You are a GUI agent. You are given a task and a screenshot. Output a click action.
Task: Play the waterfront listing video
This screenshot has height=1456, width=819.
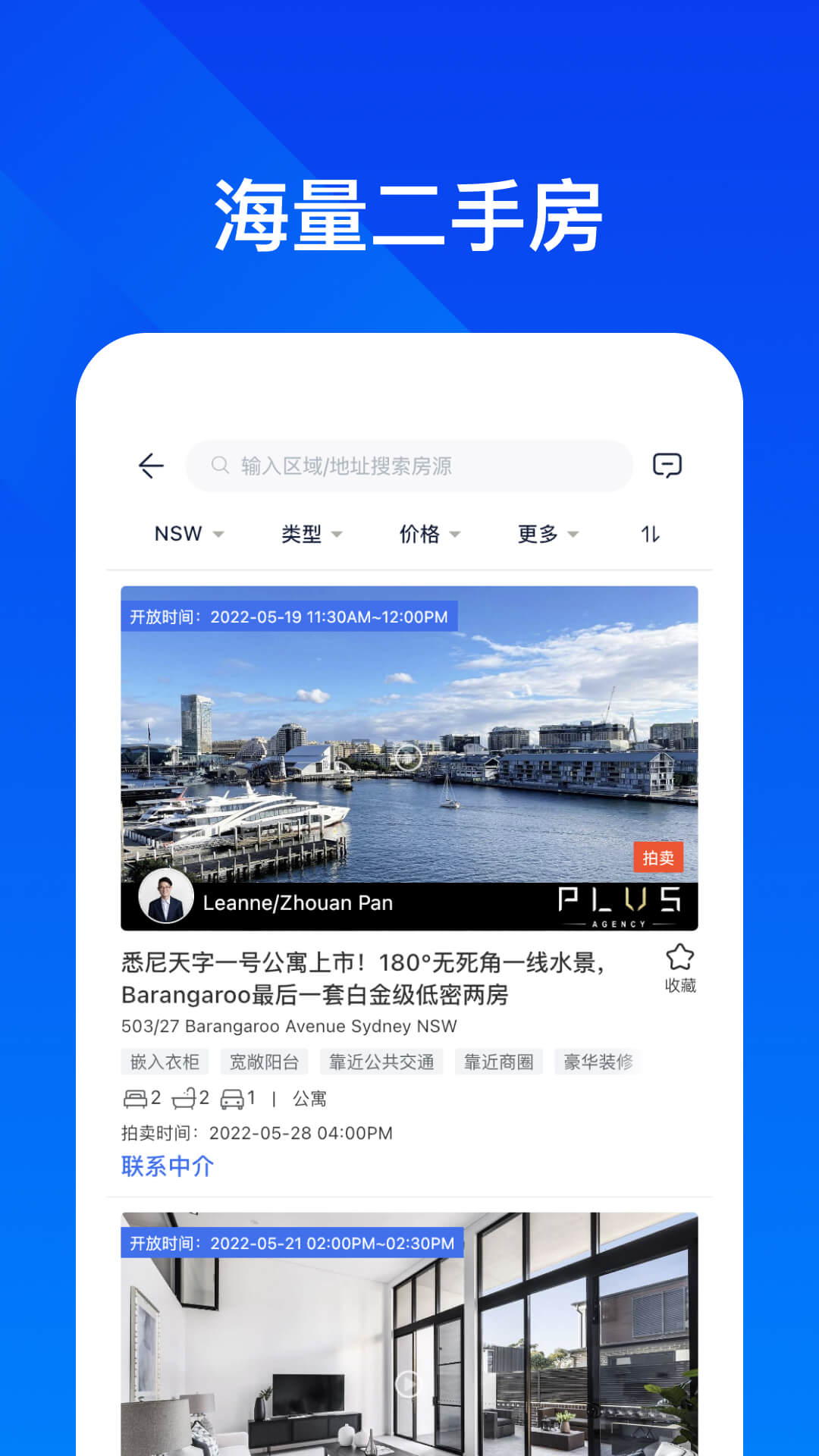(409, 758)
